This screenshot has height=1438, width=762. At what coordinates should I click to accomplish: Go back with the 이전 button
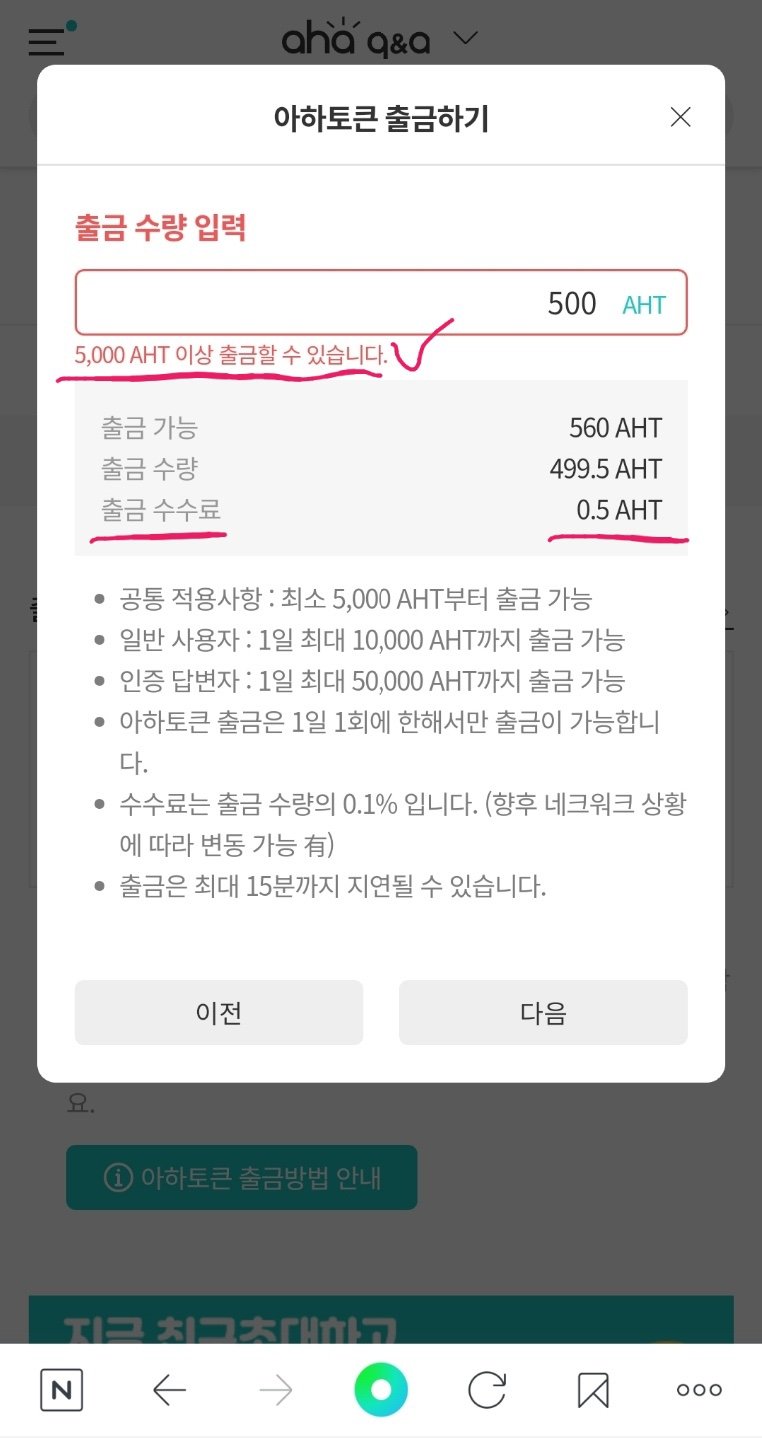219,1013
